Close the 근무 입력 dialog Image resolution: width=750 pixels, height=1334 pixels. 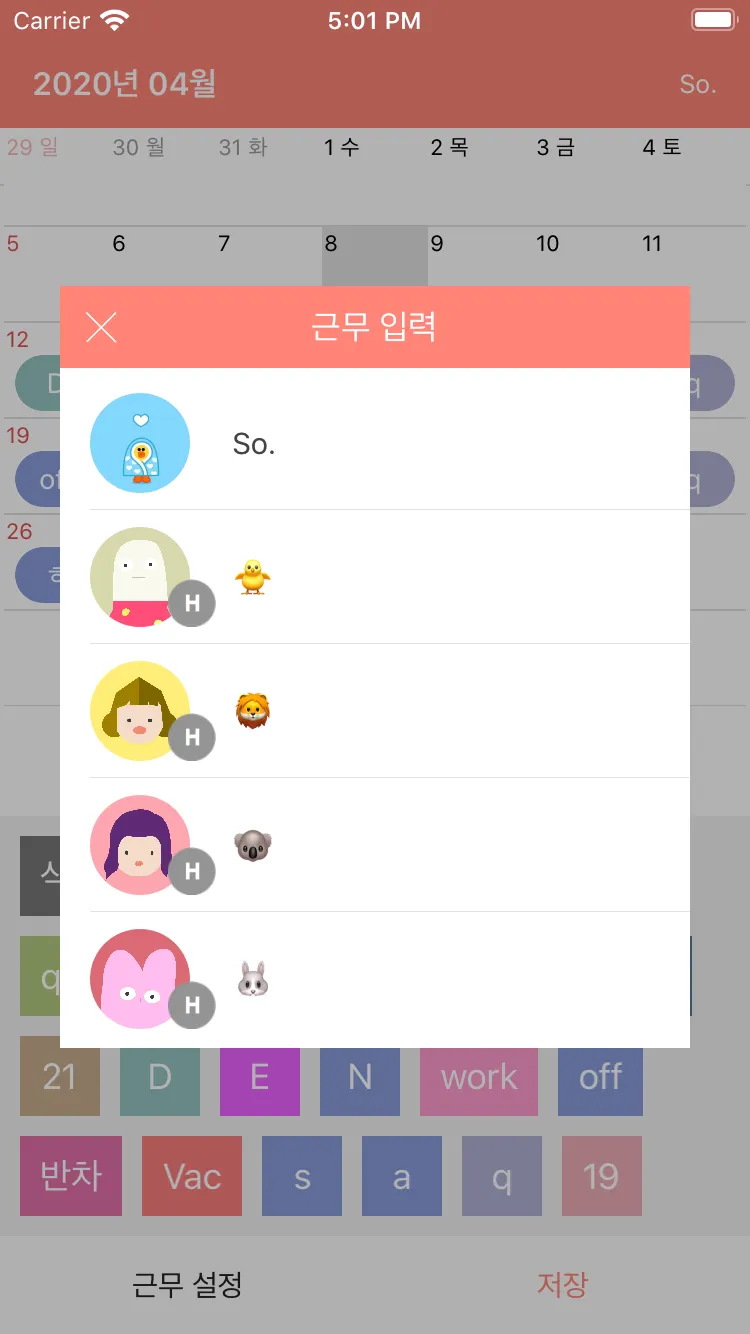pyautogui.click(x=101, y=327)
